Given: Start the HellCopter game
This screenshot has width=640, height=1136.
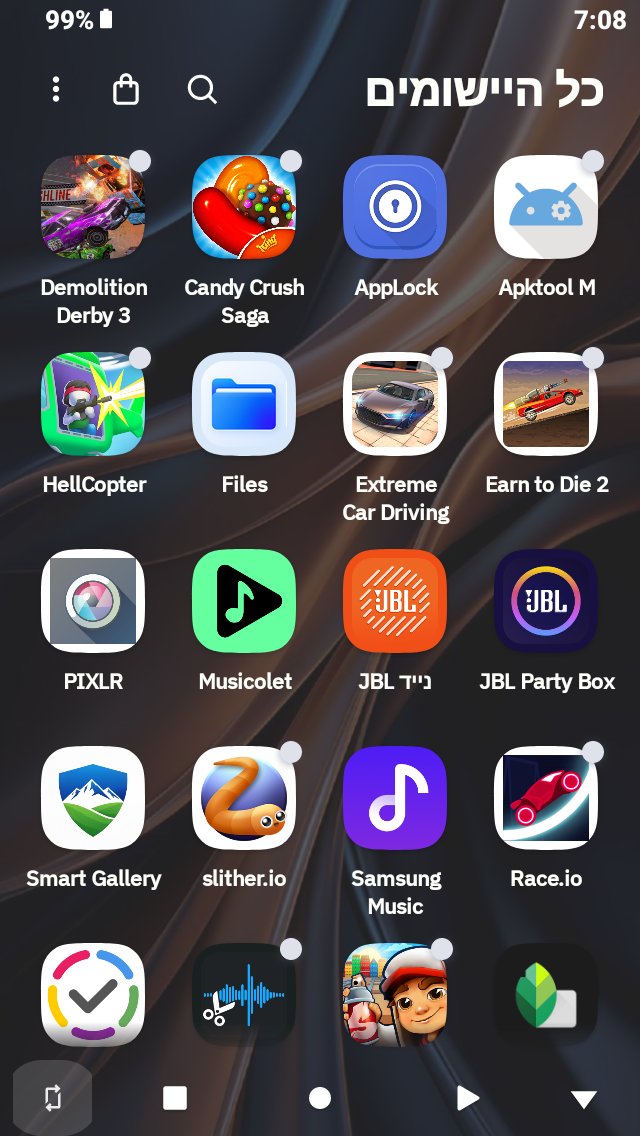Looking at the screenshot, I should [93, 404].
